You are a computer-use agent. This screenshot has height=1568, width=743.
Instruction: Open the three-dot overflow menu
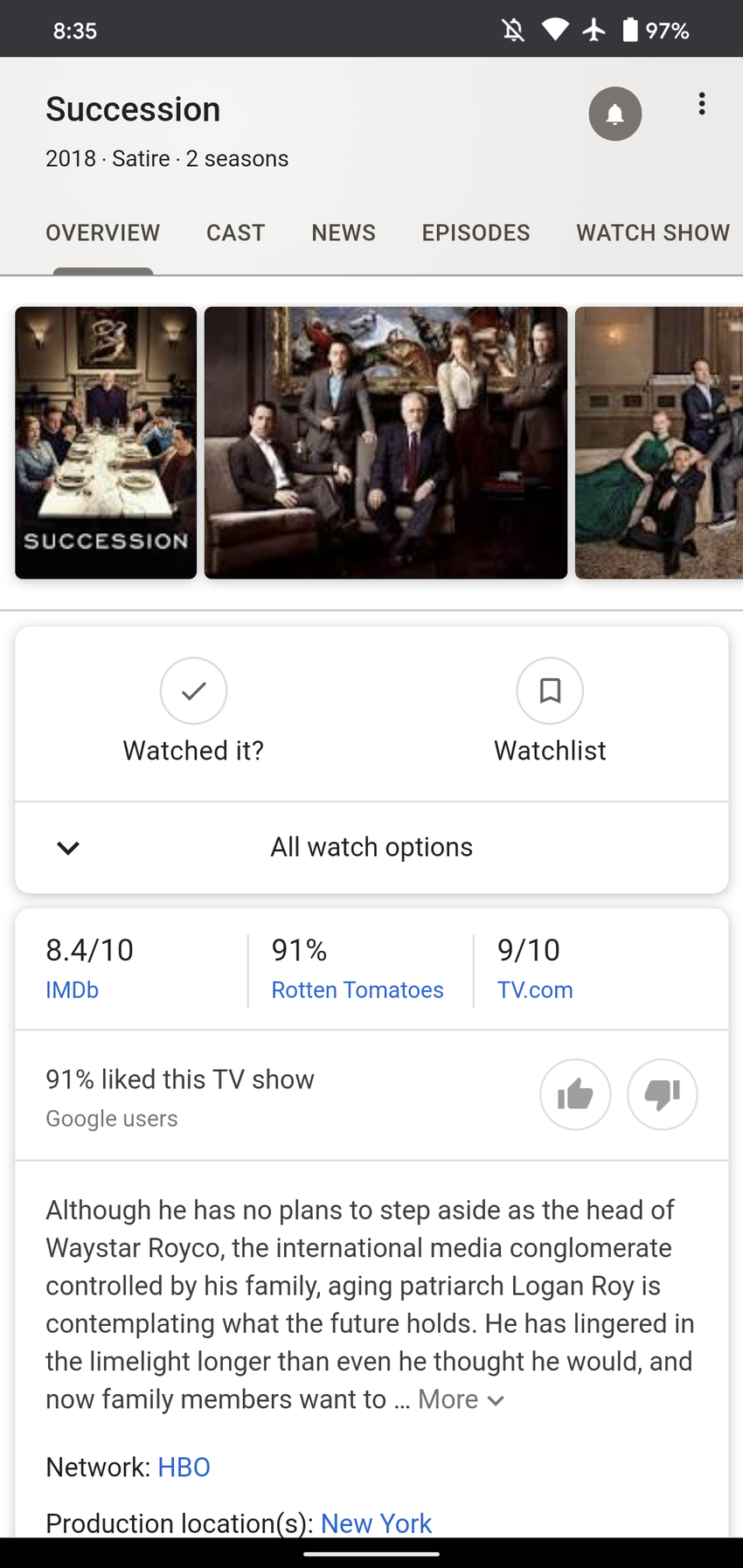click(701, 105)
